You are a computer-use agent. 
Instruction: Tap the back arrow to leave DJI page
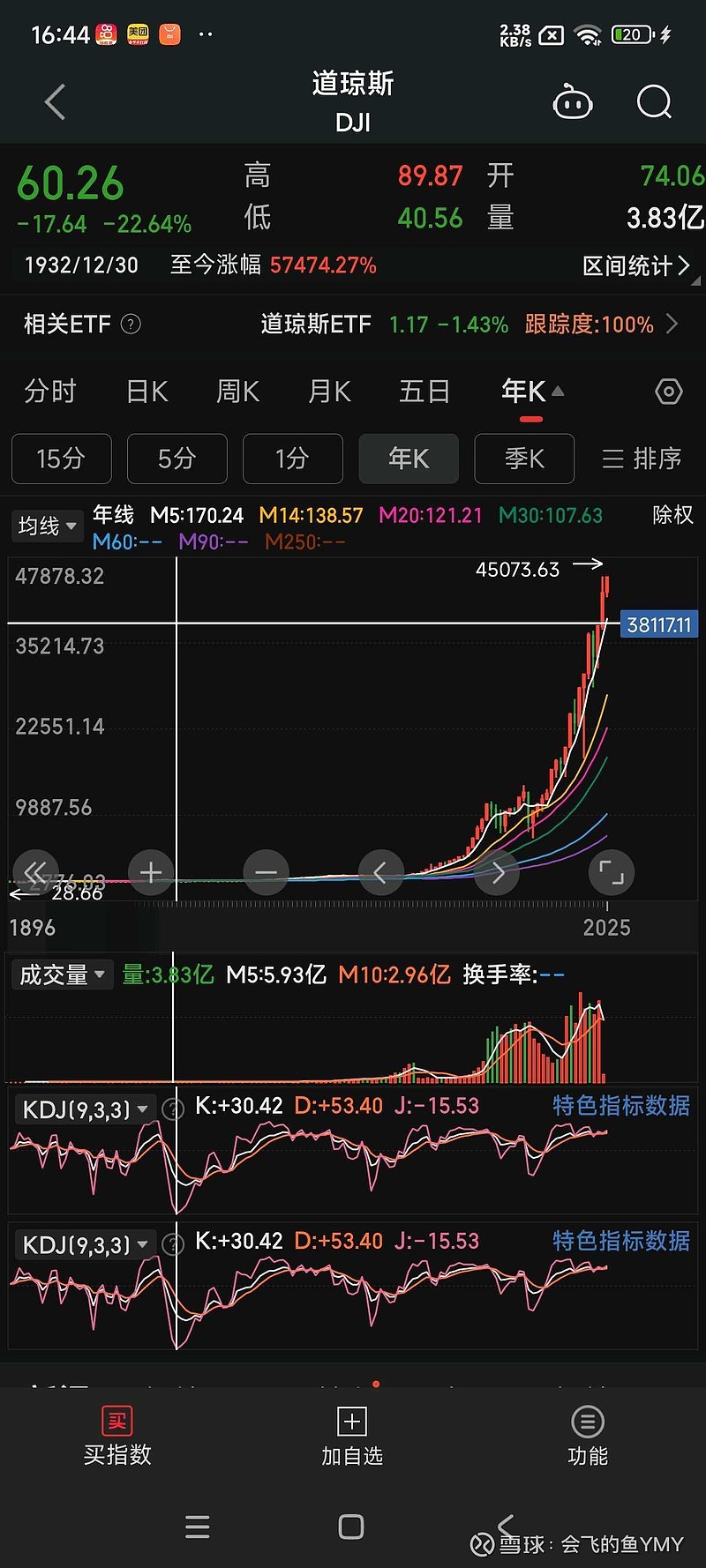55,101
